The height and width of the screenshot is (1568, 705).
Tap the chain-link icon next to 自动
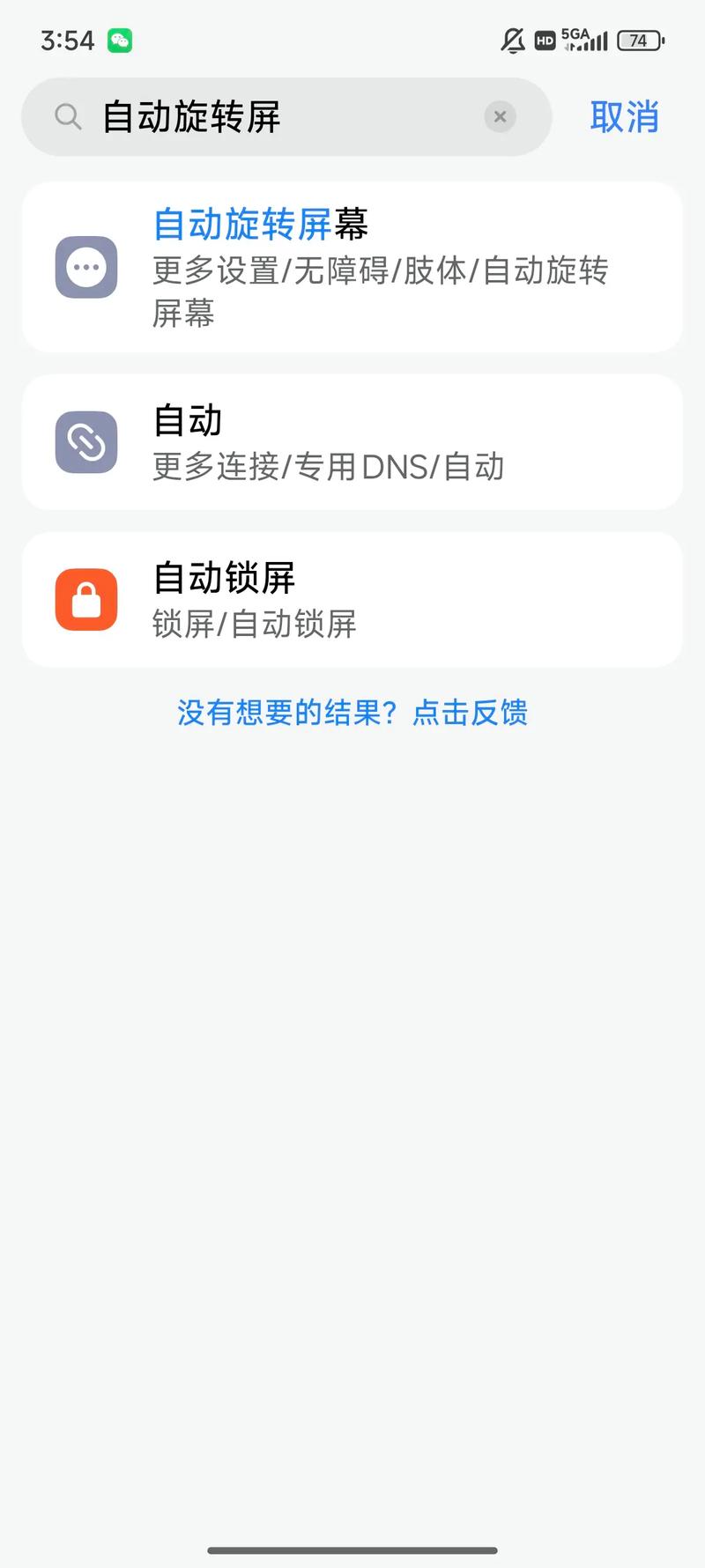pyautogui.click(x=85, y=442)
